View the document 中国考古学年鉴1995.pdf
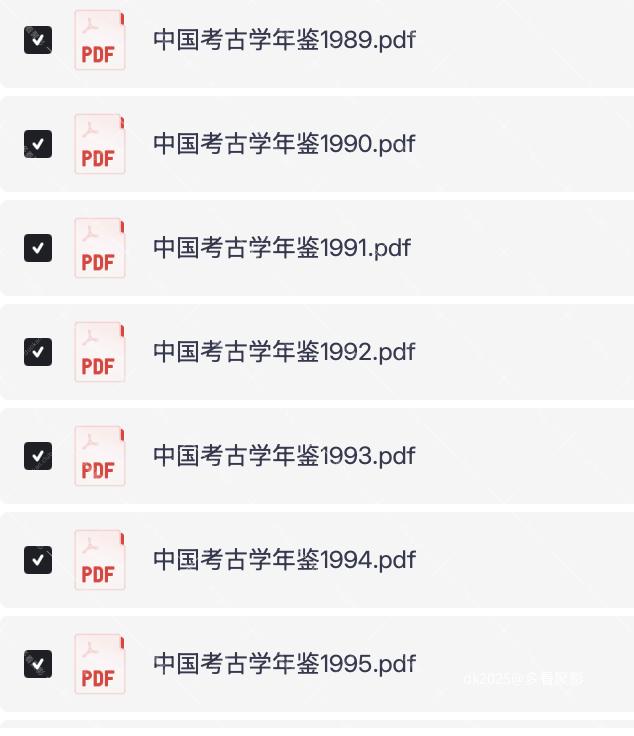Image resolution: width=634 pixels, height=736 pixels. (x=283, y=664)
